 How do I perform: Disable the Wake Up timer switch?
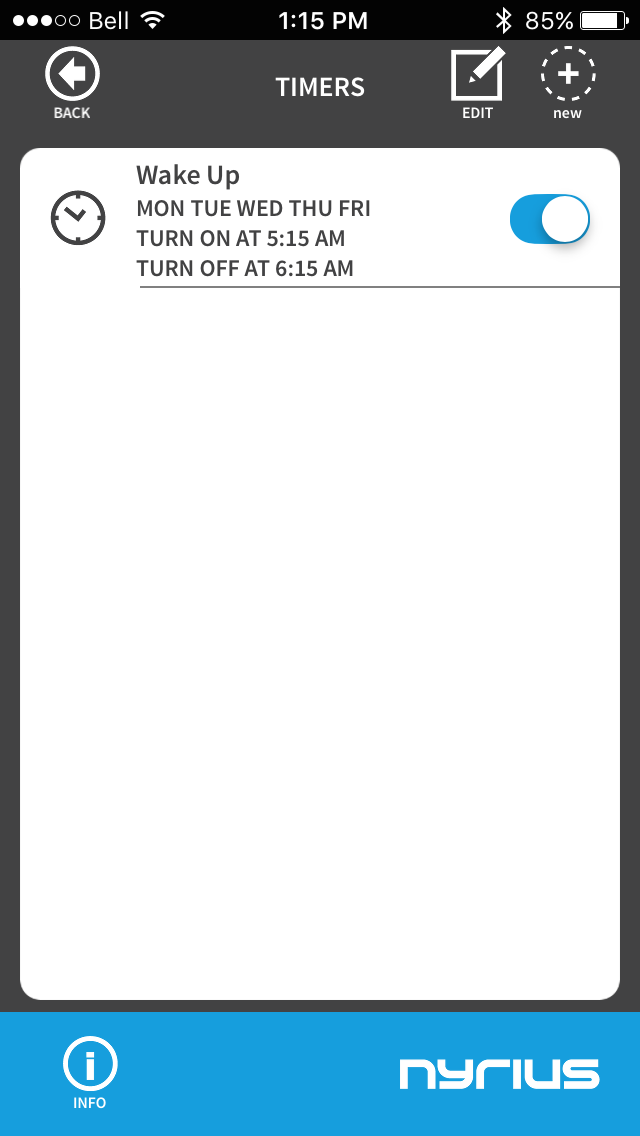pyautogui.click(x=549, y=219)
